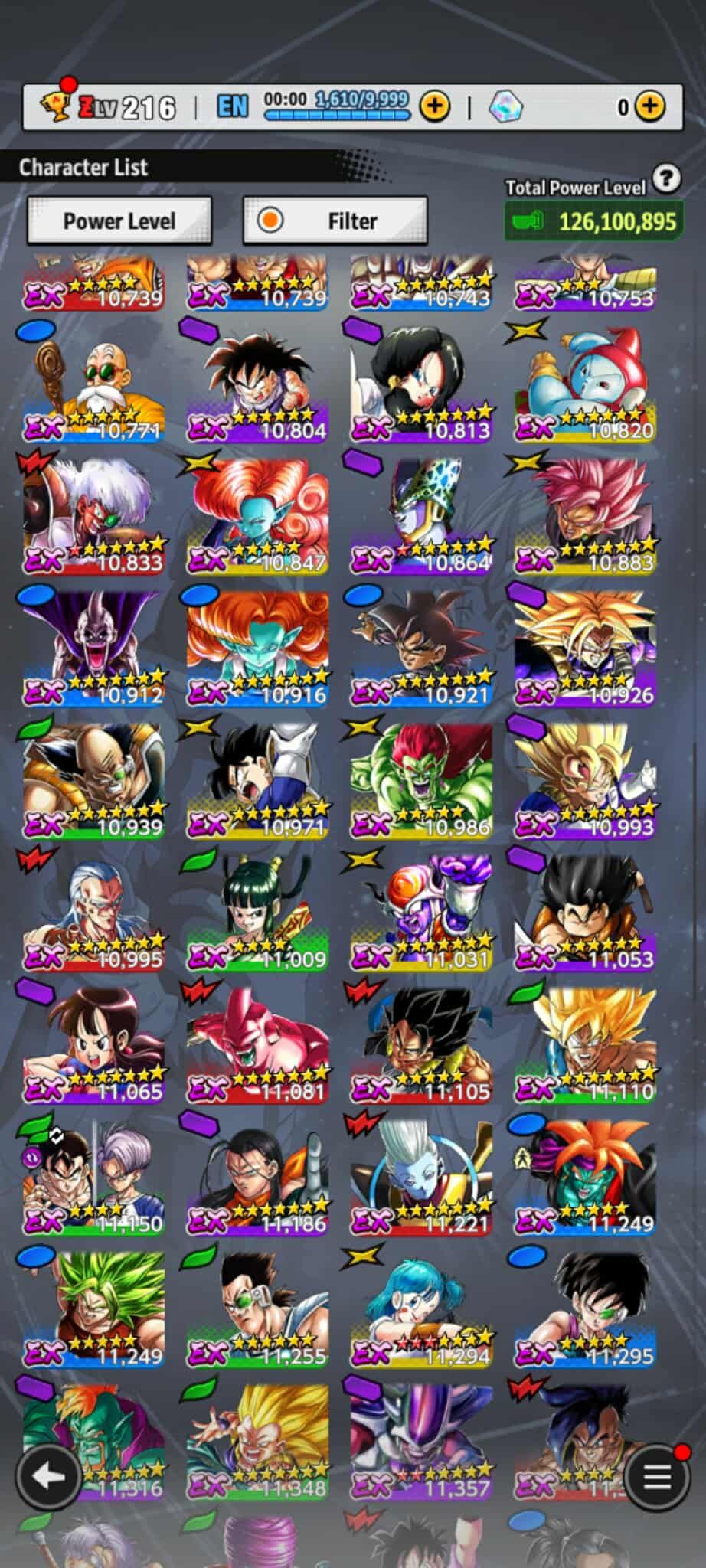Select the character card showing 11,081
This screenshot has height=1568, width=706.
click(257, 1046)
